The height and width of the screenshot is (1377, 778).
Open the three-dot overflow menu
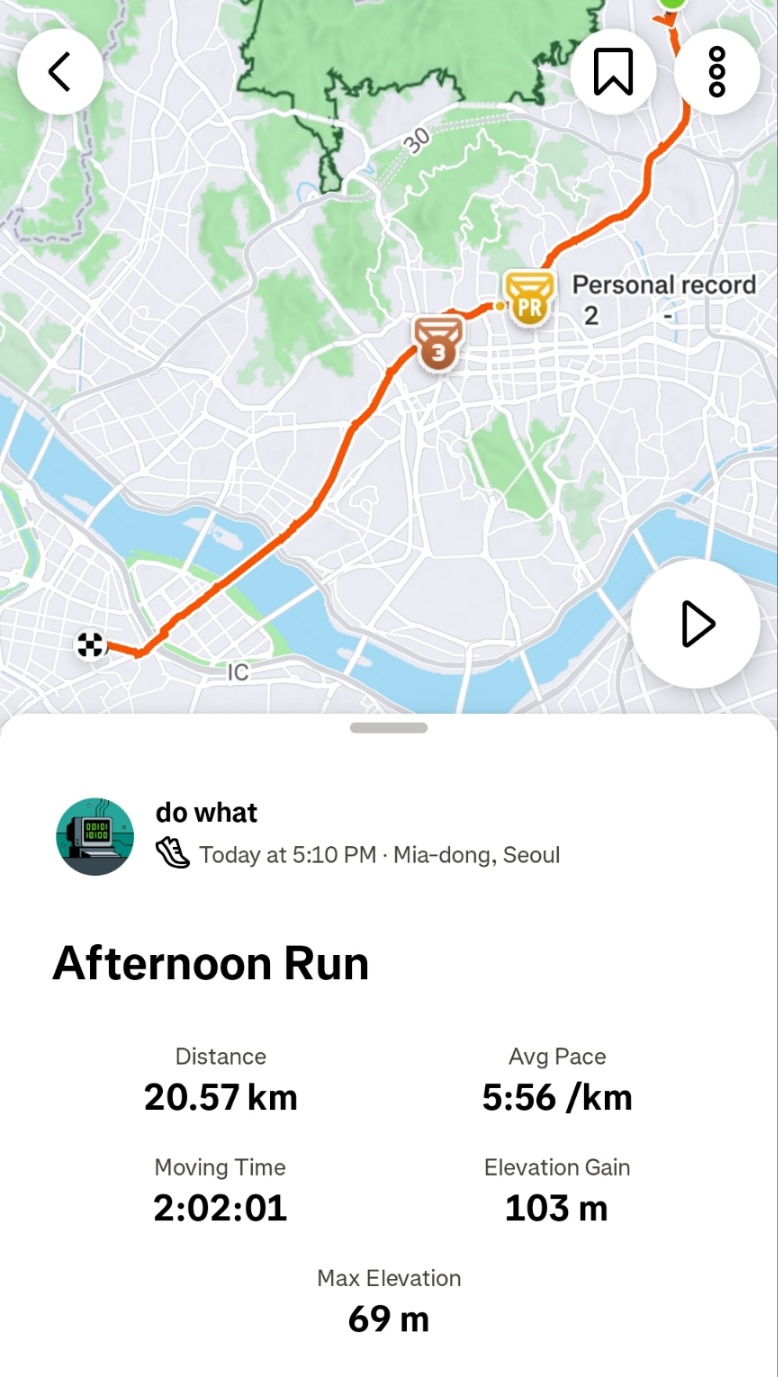pos(717,72)
